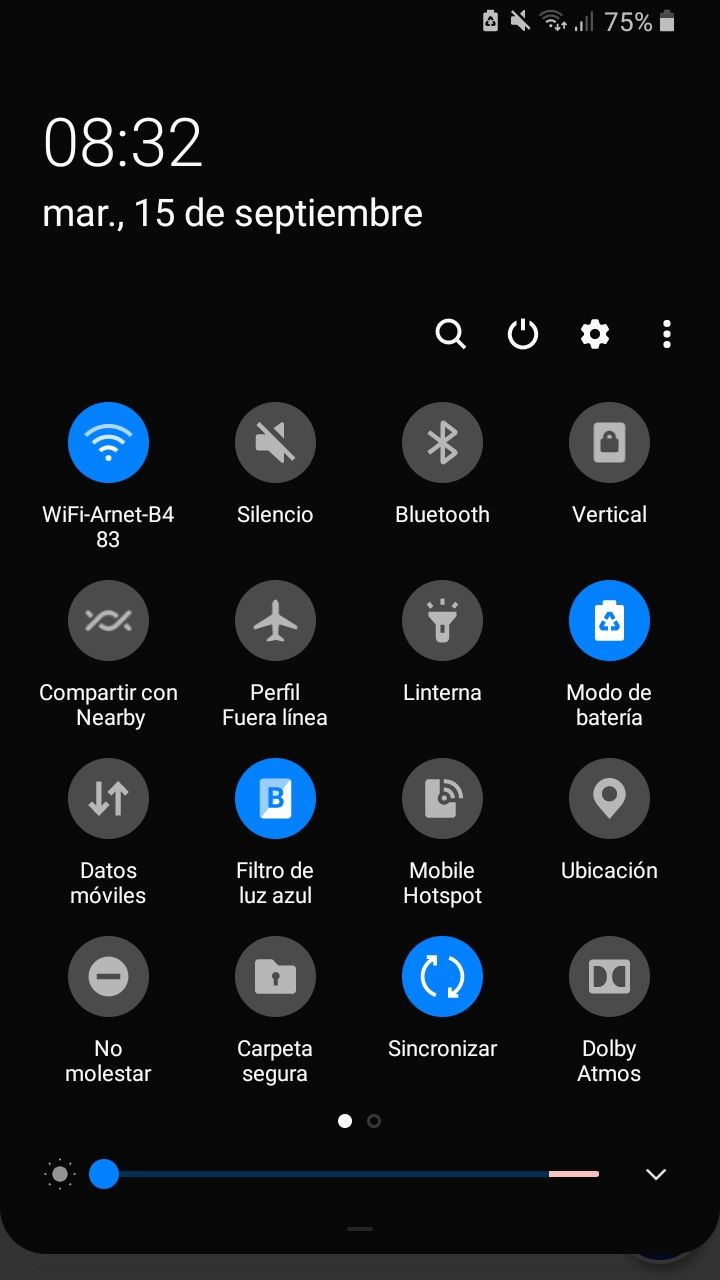Turn off WiFi-Arnet-B483 connection
Image resolution: width=720 pixels, height=1280 pixels.
coord(108,442)
